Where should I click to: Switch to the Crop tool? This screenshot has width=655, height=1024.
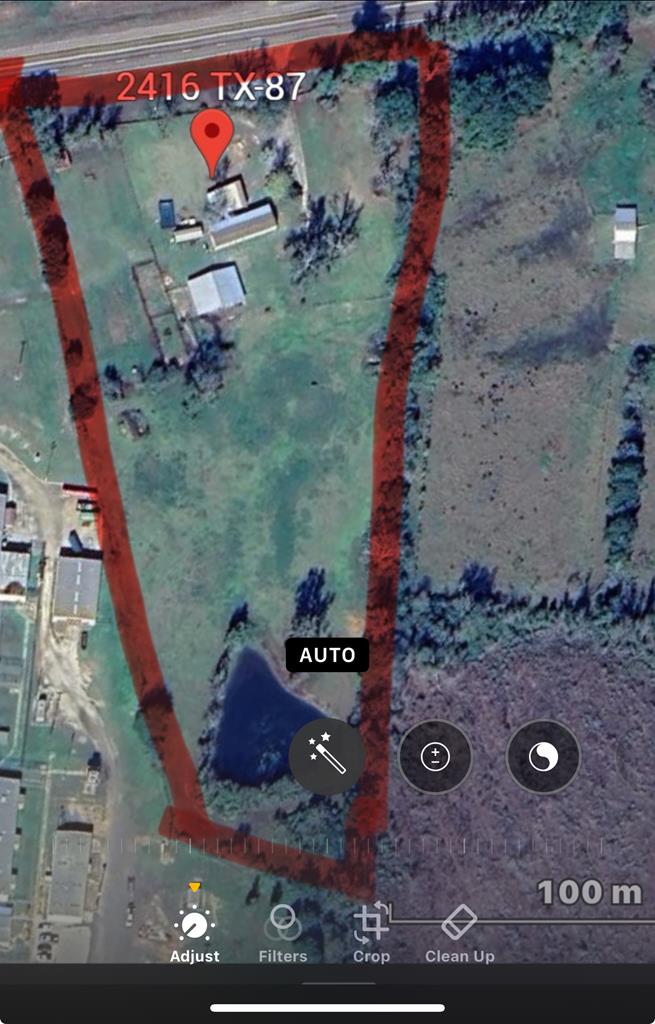click(x=371, y=934)
